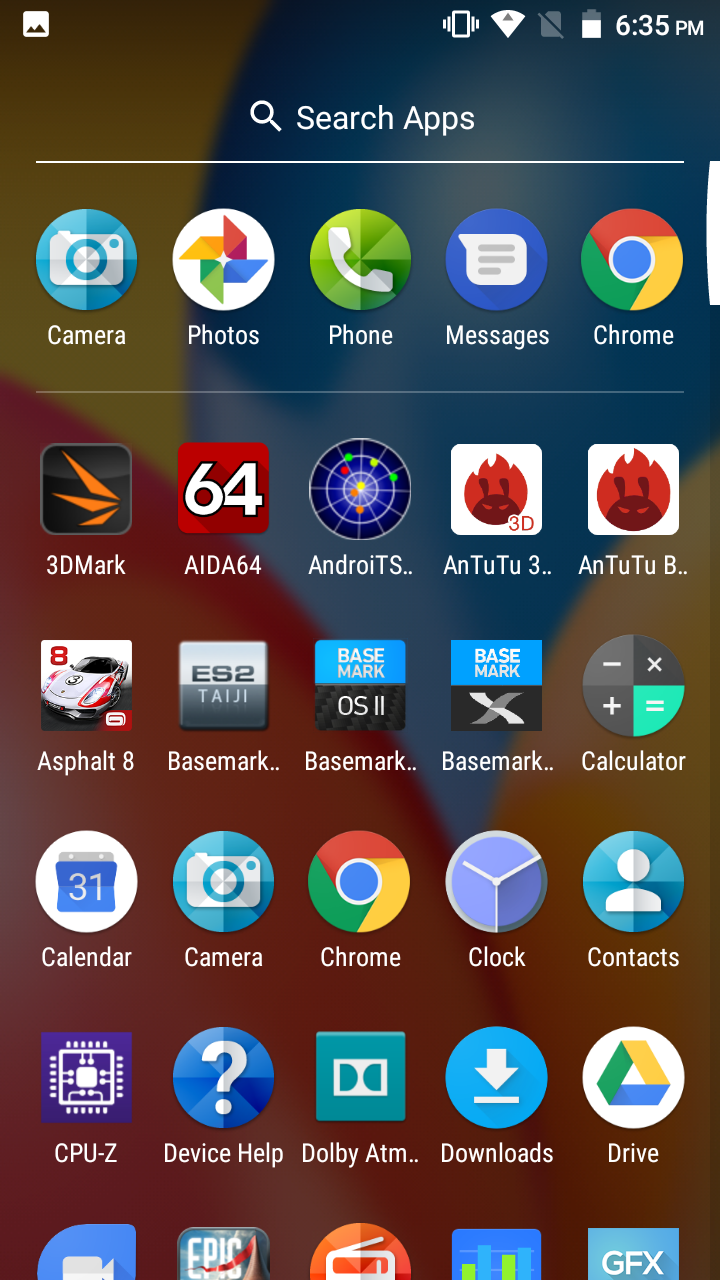720x1280 pixels.
Task: Launch Google Drive
Action: pyautogui.click(x=633, y=1077)
